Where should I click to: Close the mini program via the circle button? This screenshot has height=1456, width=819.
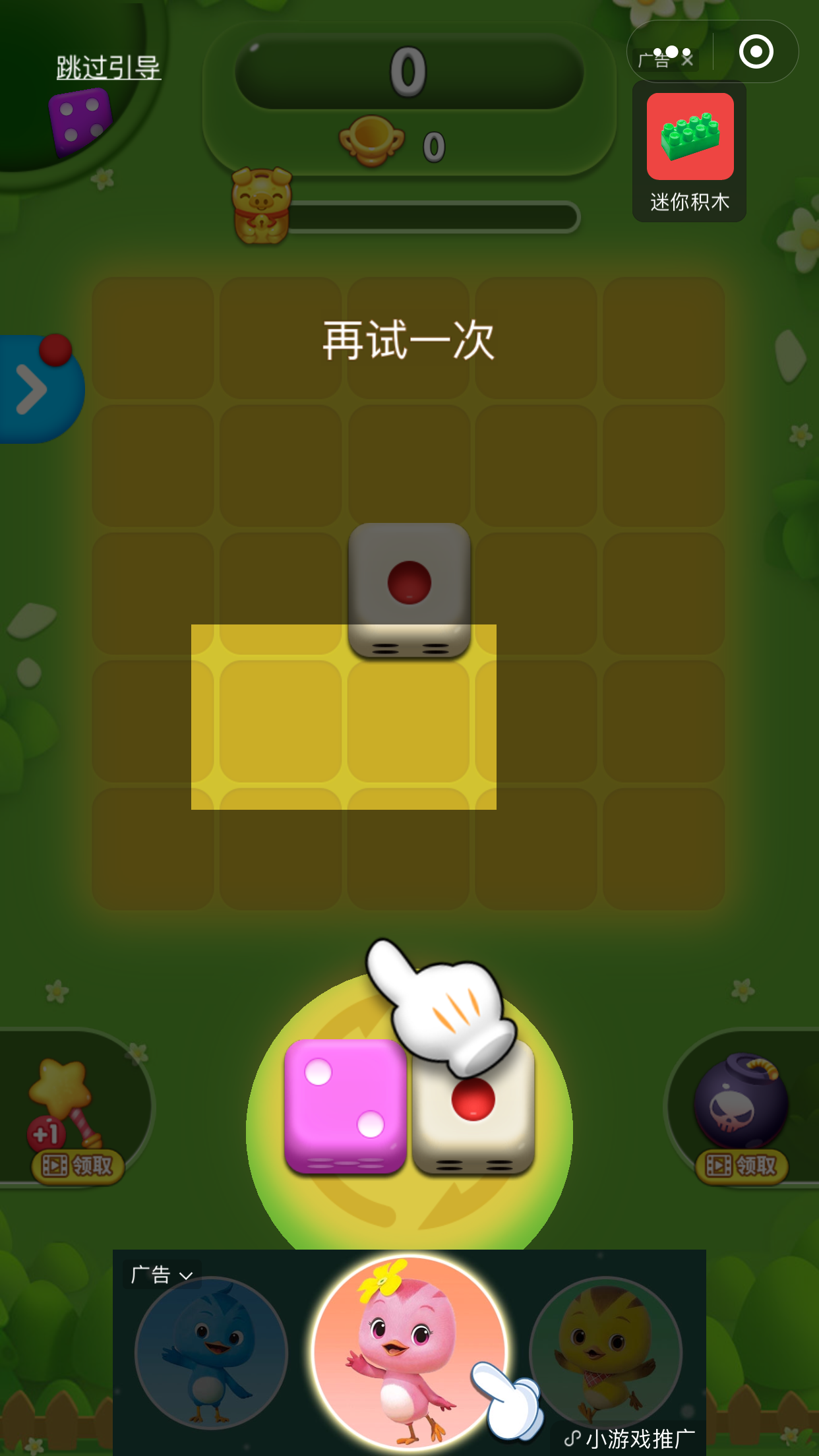point(756,51)
